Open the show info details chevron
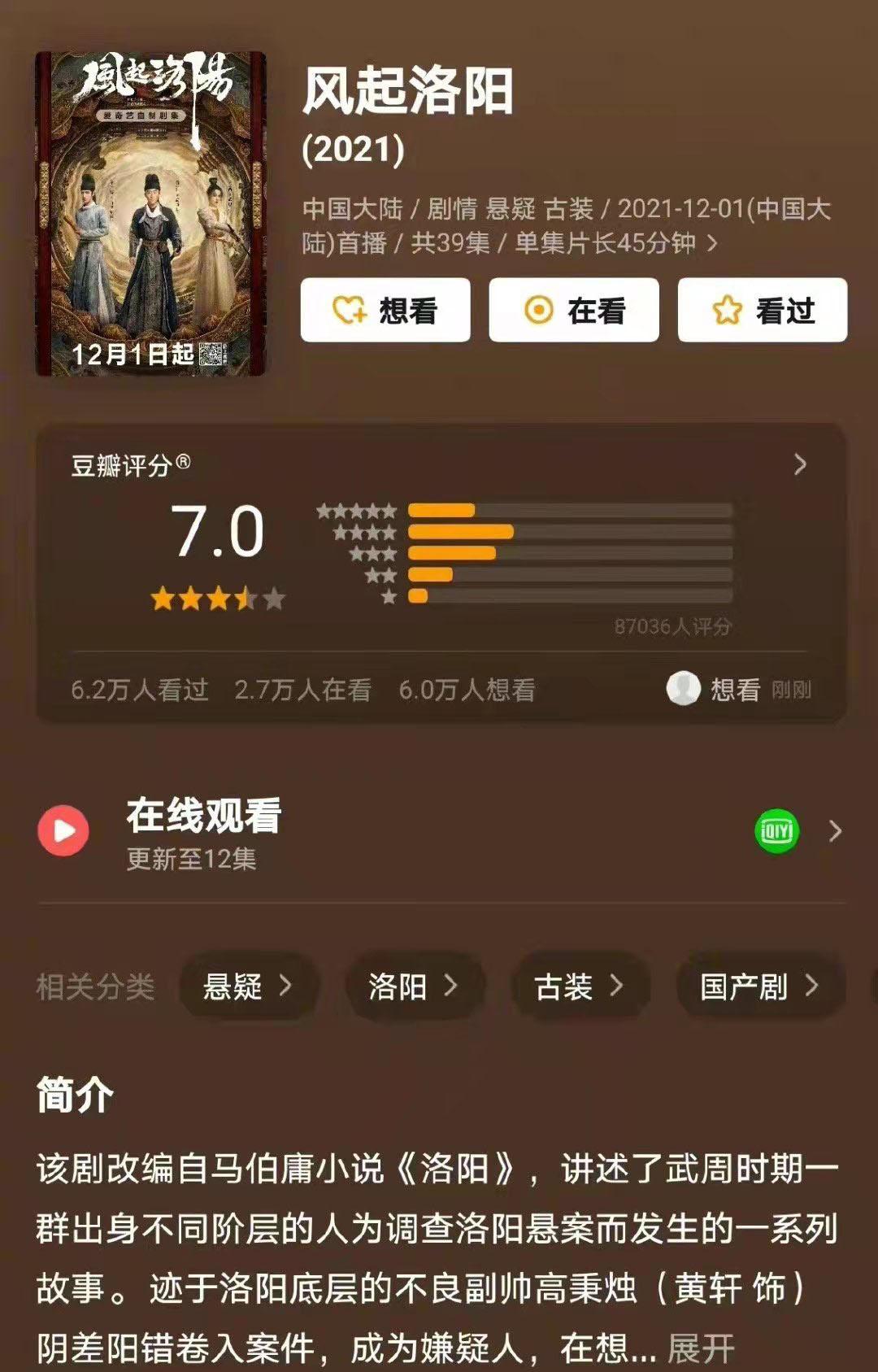The width and height of the screenshot is (878, 1372). click(x=713, y=243)
